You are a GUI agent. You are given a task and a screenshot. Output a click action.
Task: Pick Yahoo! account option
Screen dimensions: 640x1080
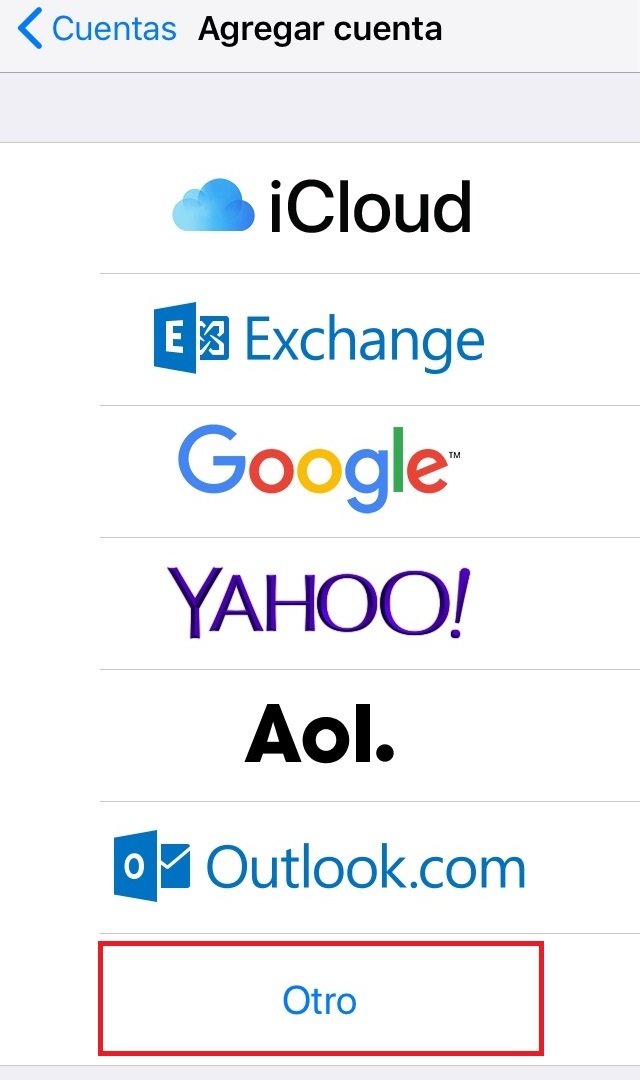pyautogui.click(x=320, y=603)
